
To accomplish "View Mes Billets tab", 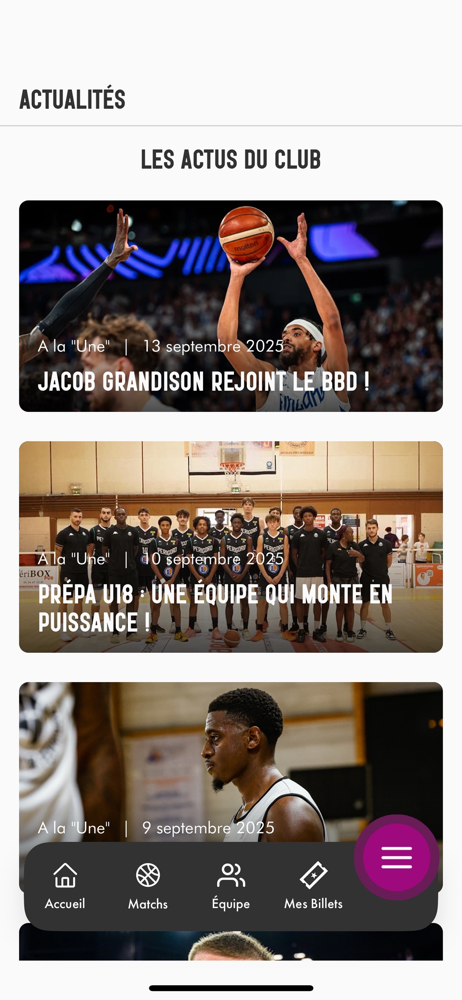I will point(313,886).
